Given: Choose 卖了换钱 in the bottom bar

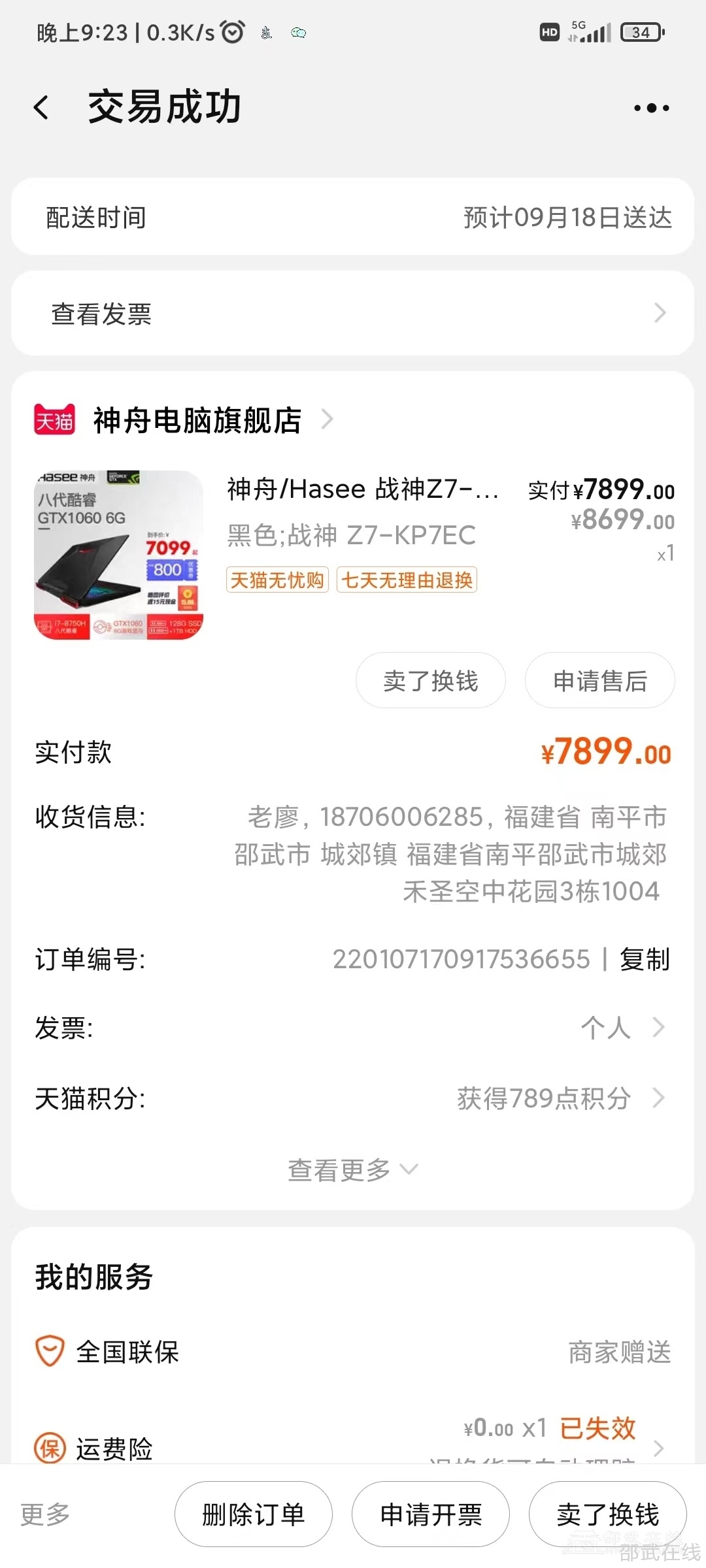Looking at the screenshot, I should click(x=607, y=1514).
